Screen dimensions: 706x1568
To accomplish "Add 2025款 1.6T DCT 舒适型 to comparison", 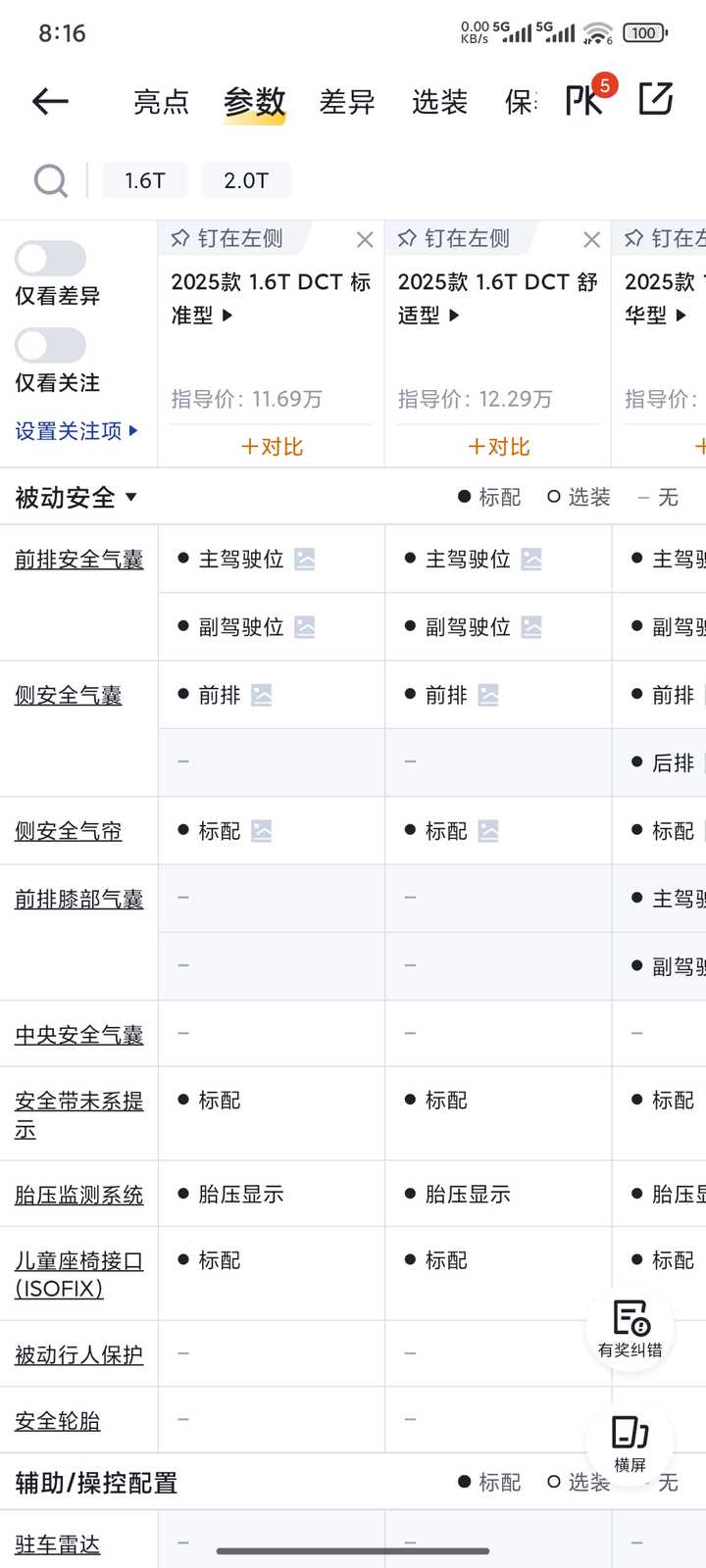I will pos(498,447).
